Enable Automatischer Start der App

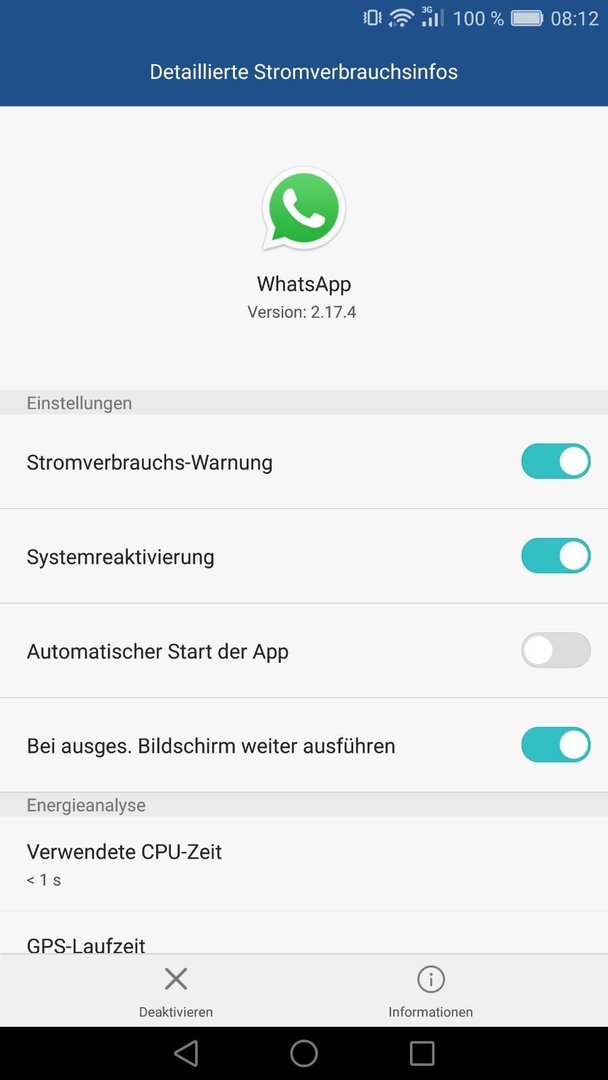pyautogui.click(x=556, y=650)
